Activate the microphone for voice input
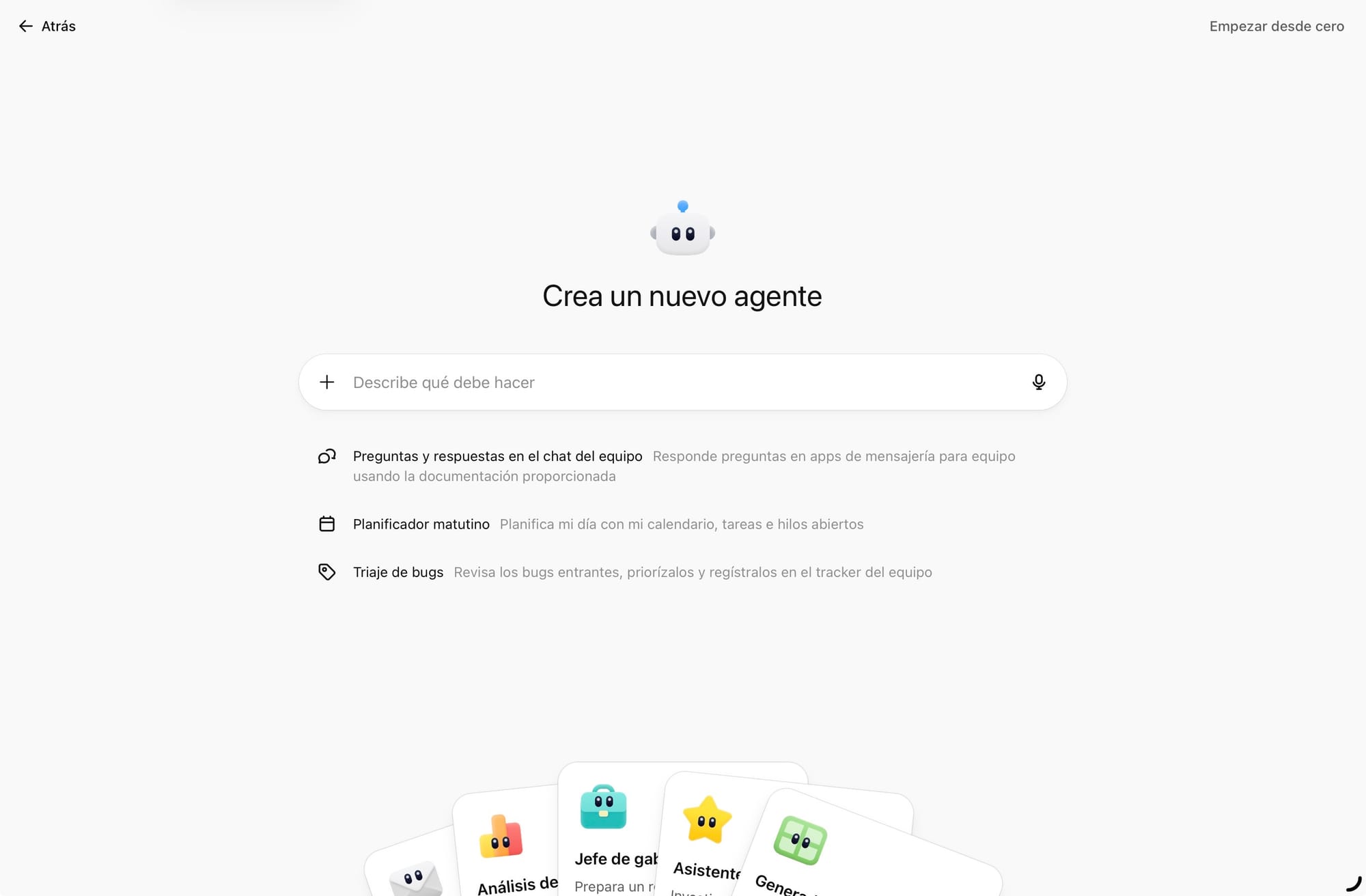Image resolution: width=1366 pixels, height=896 pixels. pyautogui.click(x=1038, y=382)
